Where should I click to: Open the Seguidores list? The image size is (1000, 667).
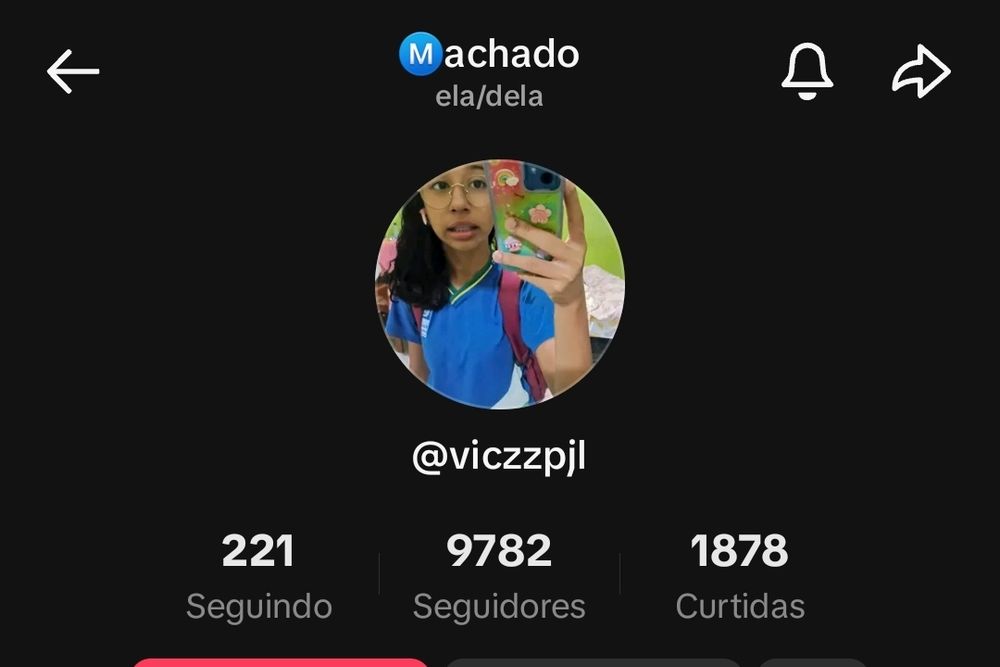point(499,575)
